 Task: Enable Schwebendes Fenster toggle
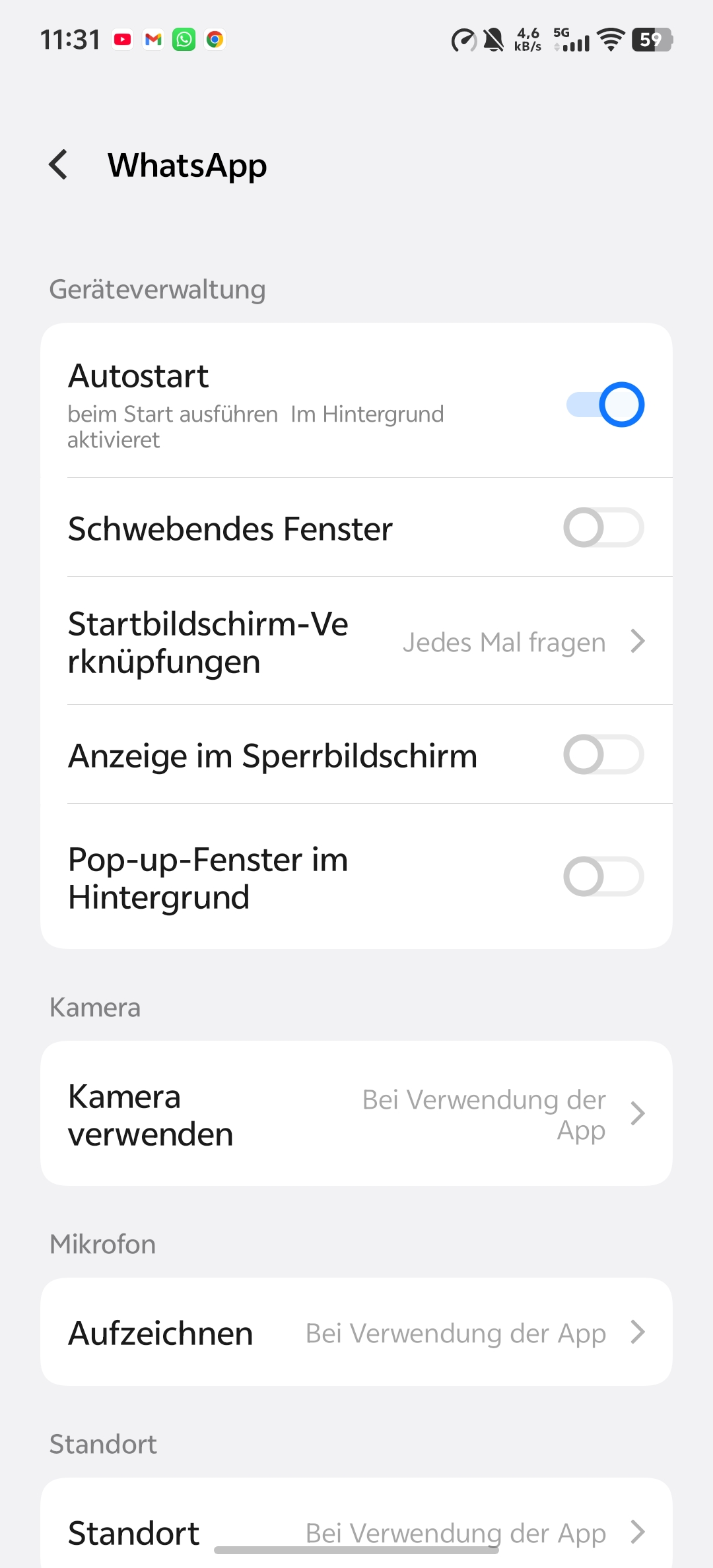pos(603,527)
